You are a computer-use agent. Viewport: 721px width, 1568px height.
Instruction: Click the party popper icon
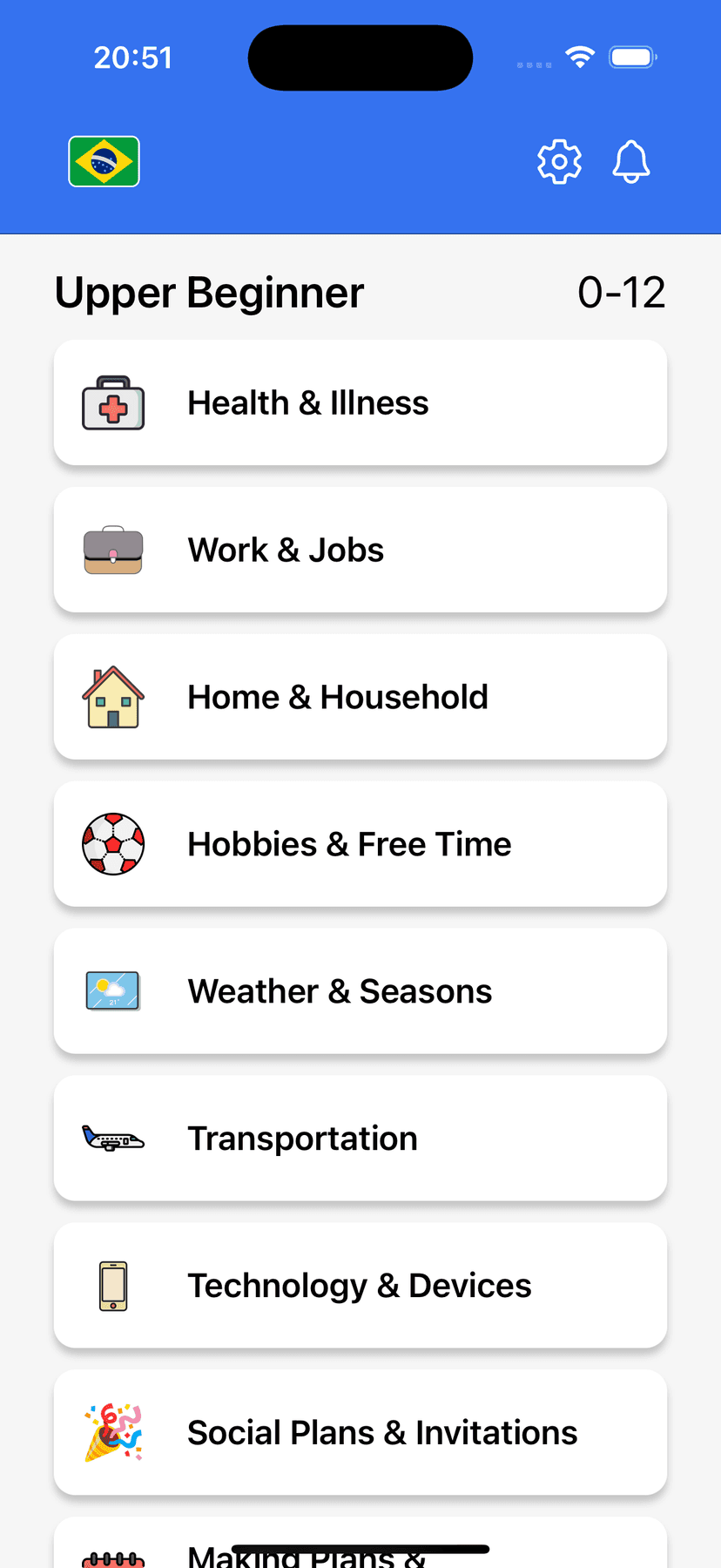pos(113,1432)
